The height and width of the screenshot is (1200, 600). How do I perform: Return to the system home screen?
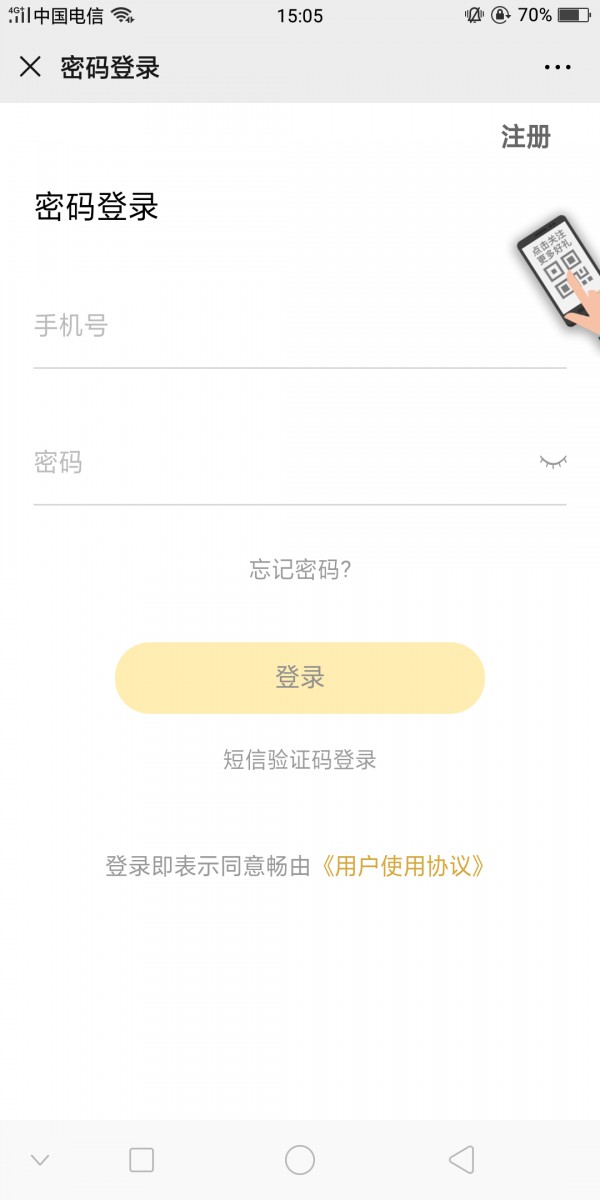pos(300,1160)
